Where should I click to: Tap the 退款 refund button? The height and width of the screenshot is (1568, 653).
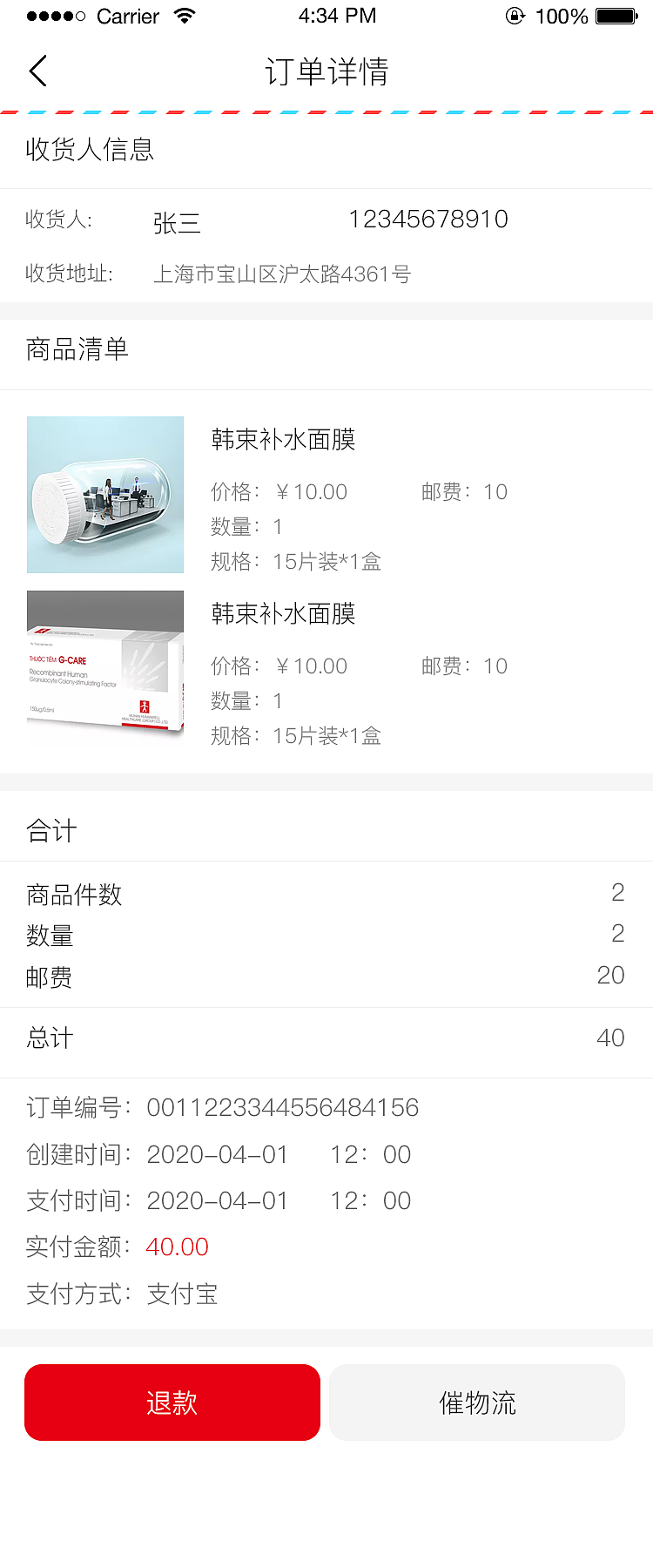172,1402
